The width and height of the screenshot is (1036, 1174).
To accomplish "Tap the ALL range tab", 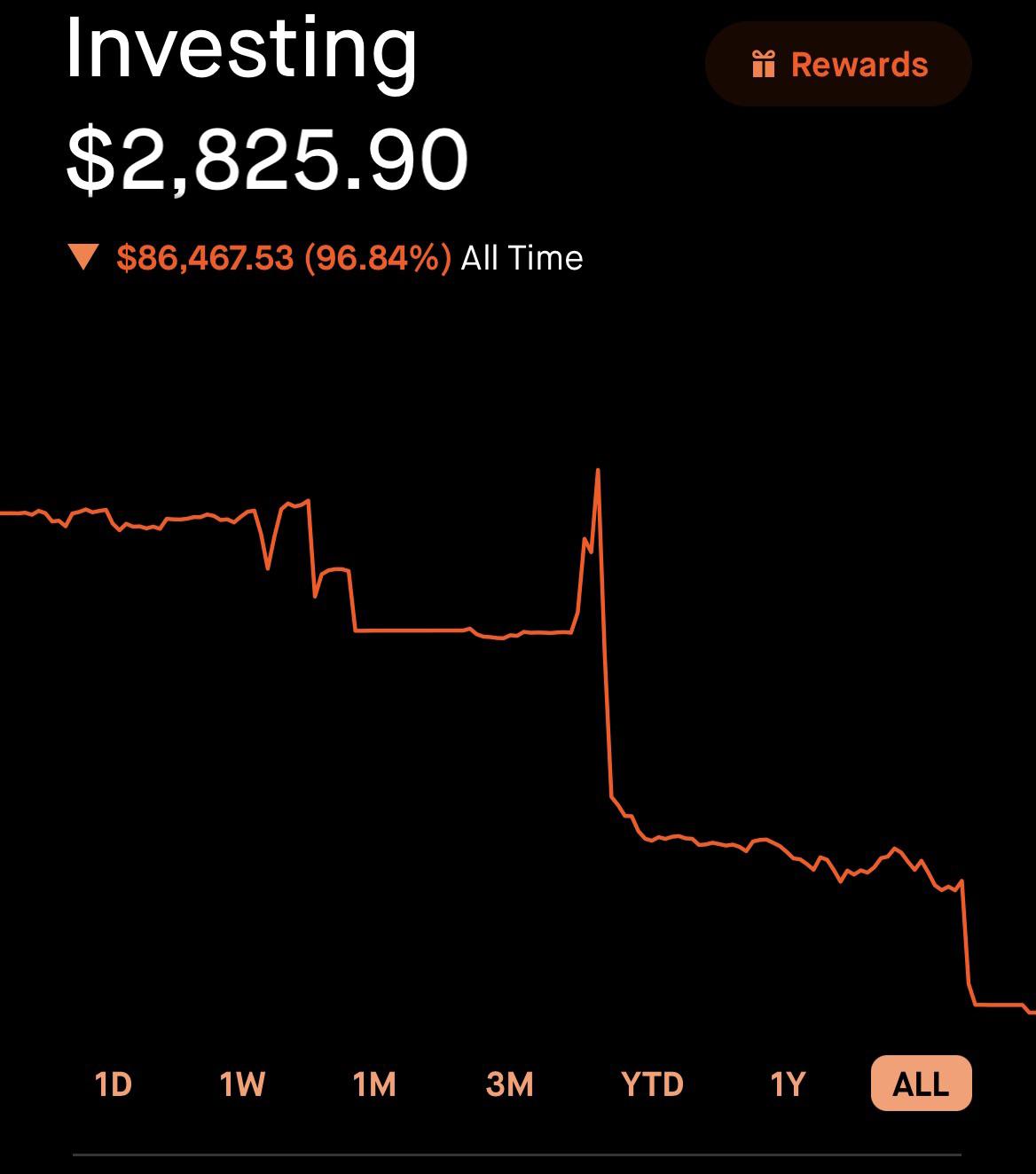I will tap(922, 1084).
